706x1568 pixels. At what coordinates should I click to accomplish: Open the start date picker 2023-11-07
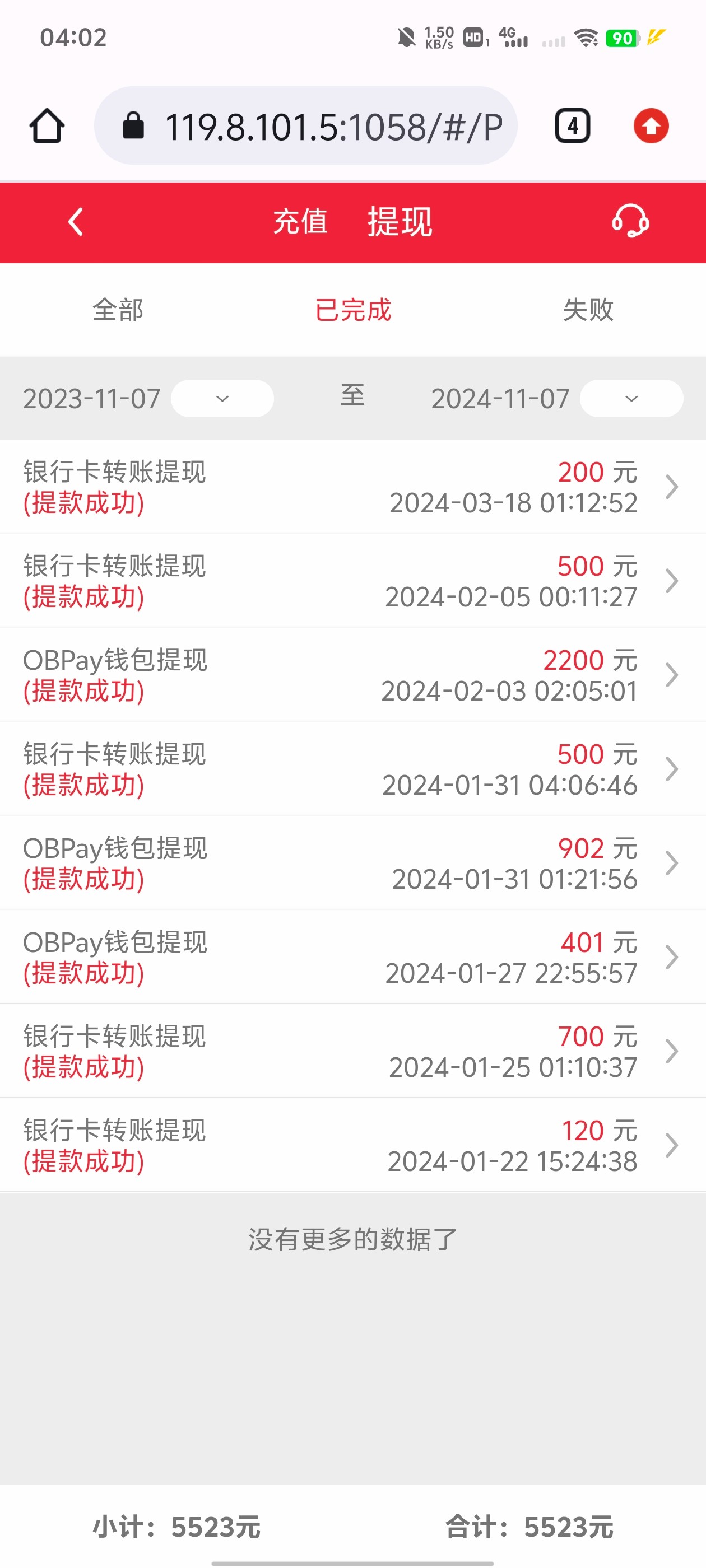pos(222,399)
